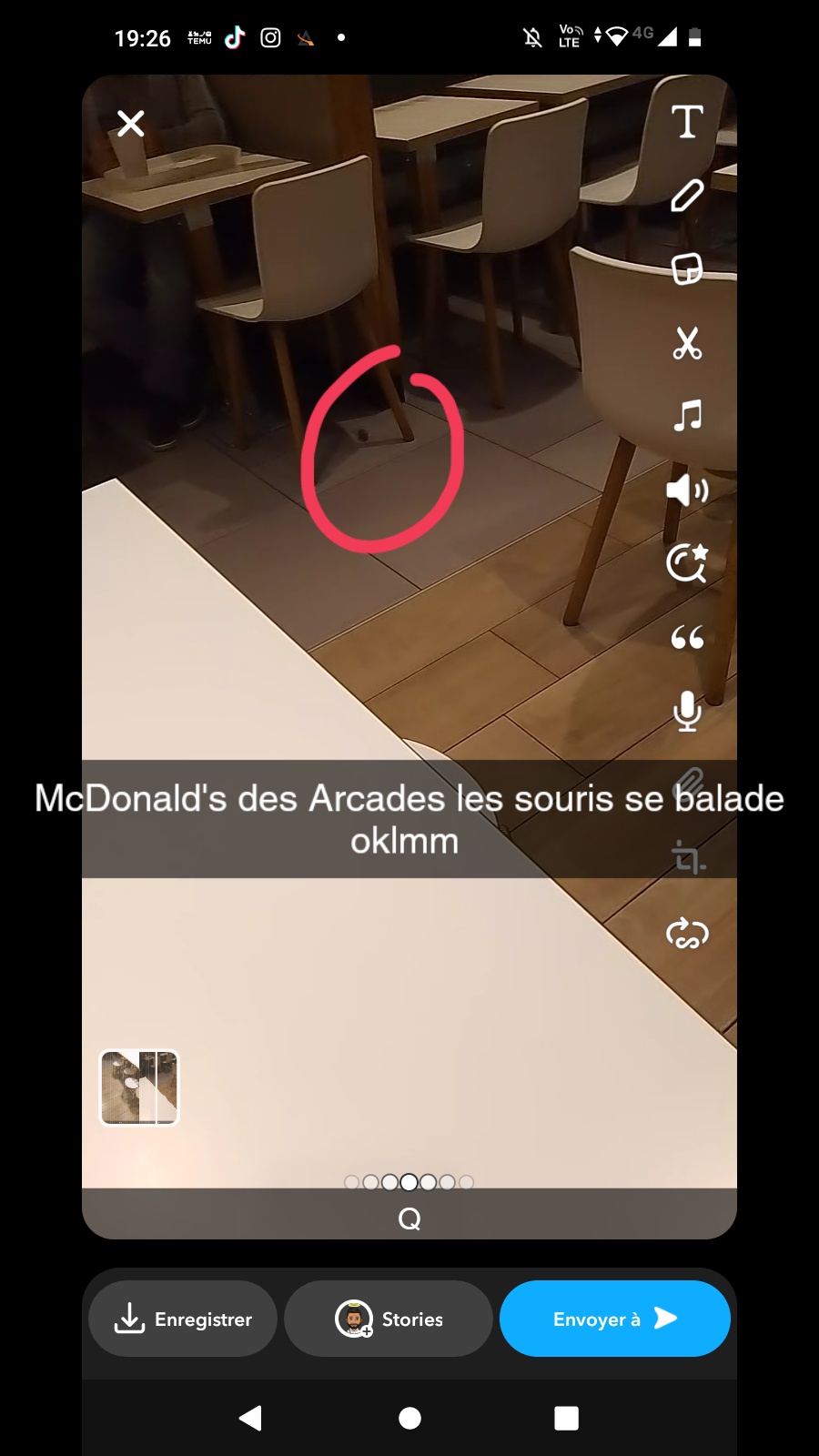
Task: Open the scissors cutout tool
Action: 687,343
